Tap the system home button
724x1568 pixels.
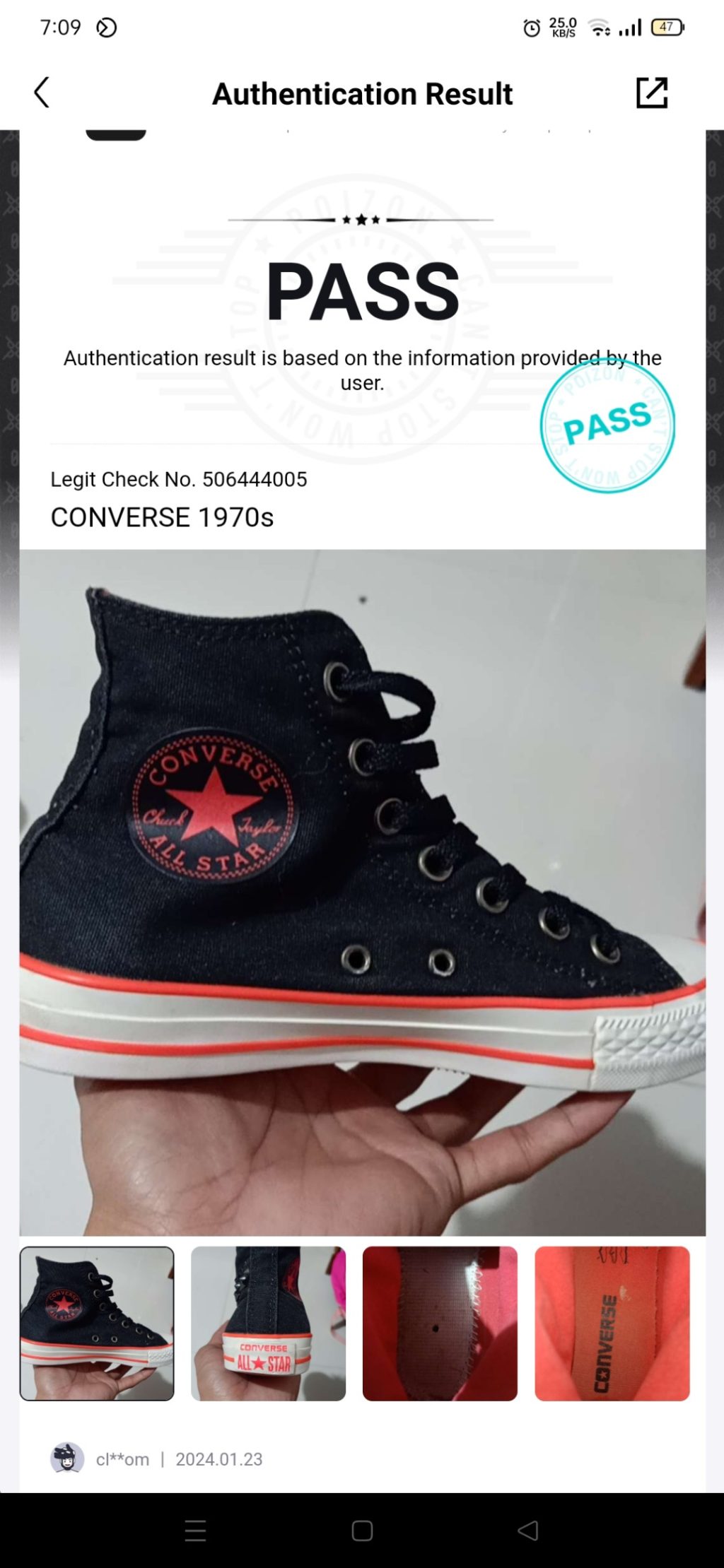362,1531
